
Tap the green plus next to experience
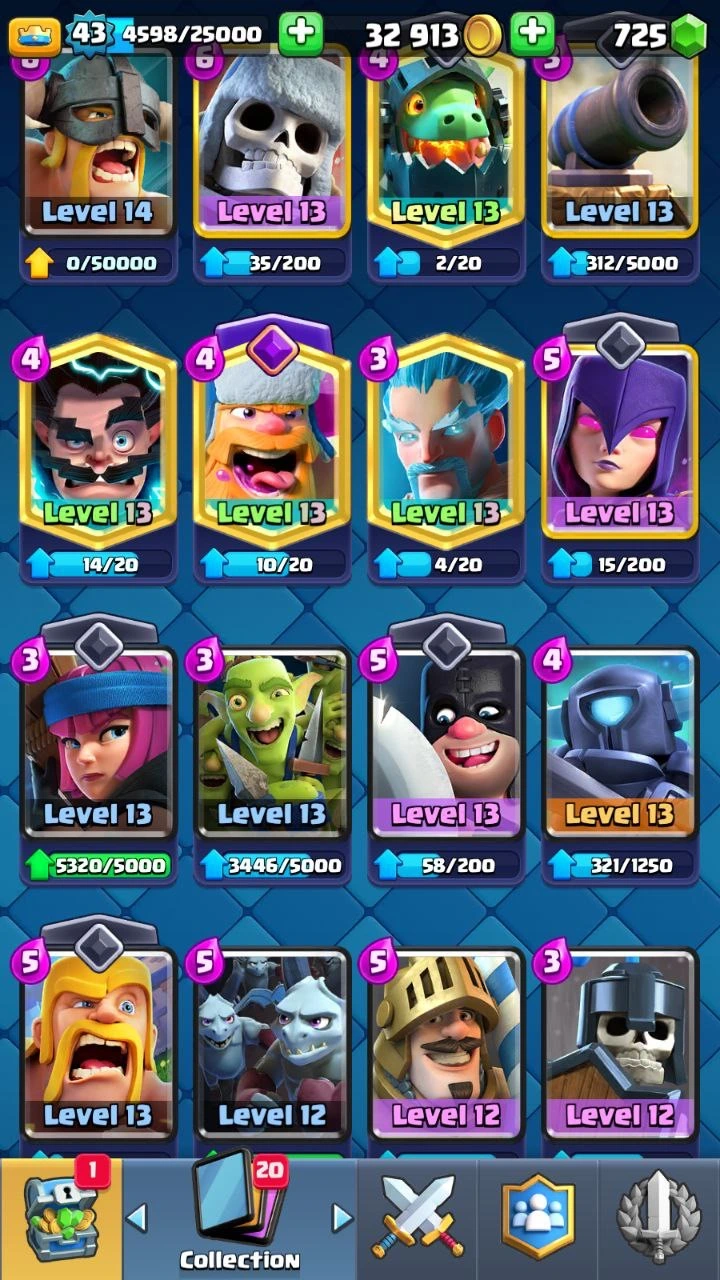[300, 34]
